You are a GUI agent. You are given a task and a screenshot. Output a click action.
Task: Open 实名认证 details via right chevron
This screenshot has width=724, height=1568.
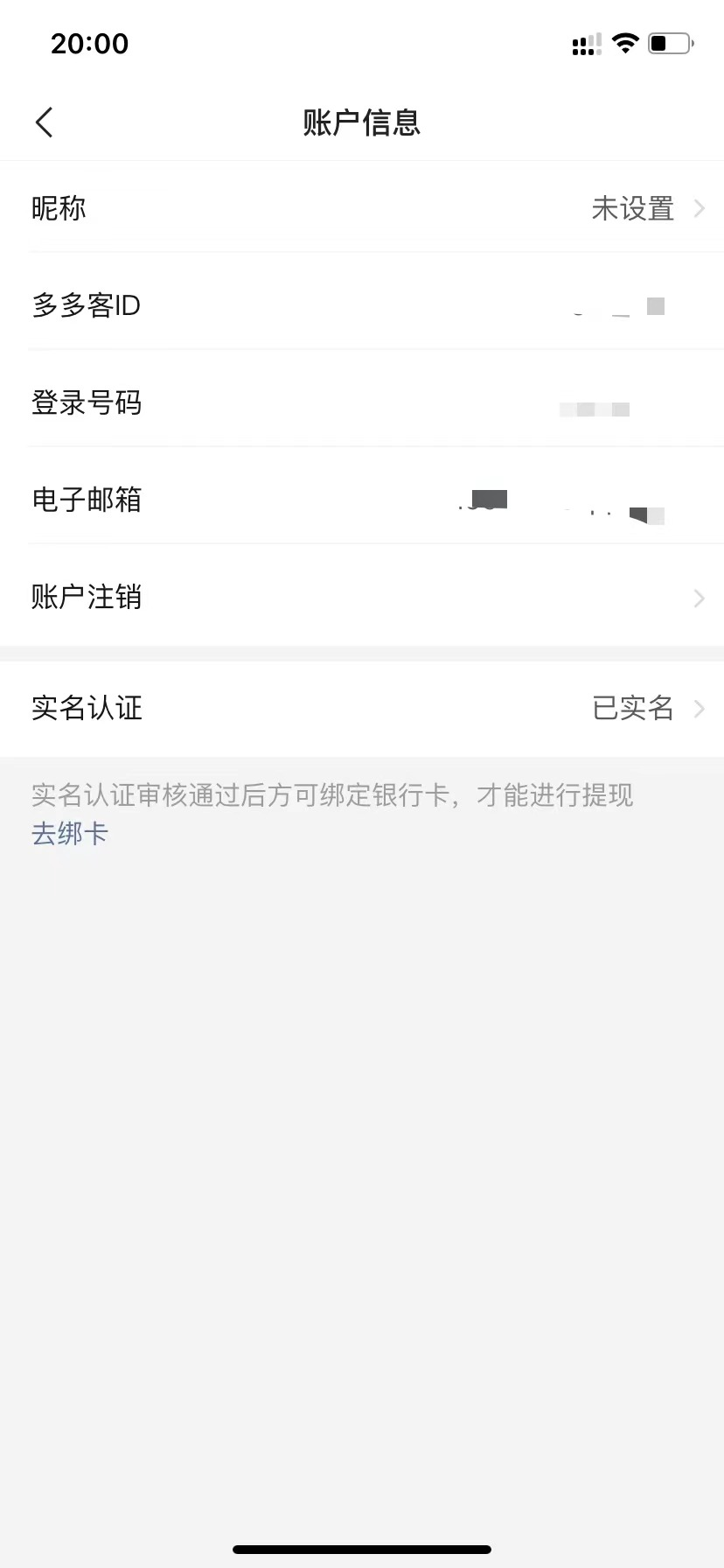click(x=698, y=709)
